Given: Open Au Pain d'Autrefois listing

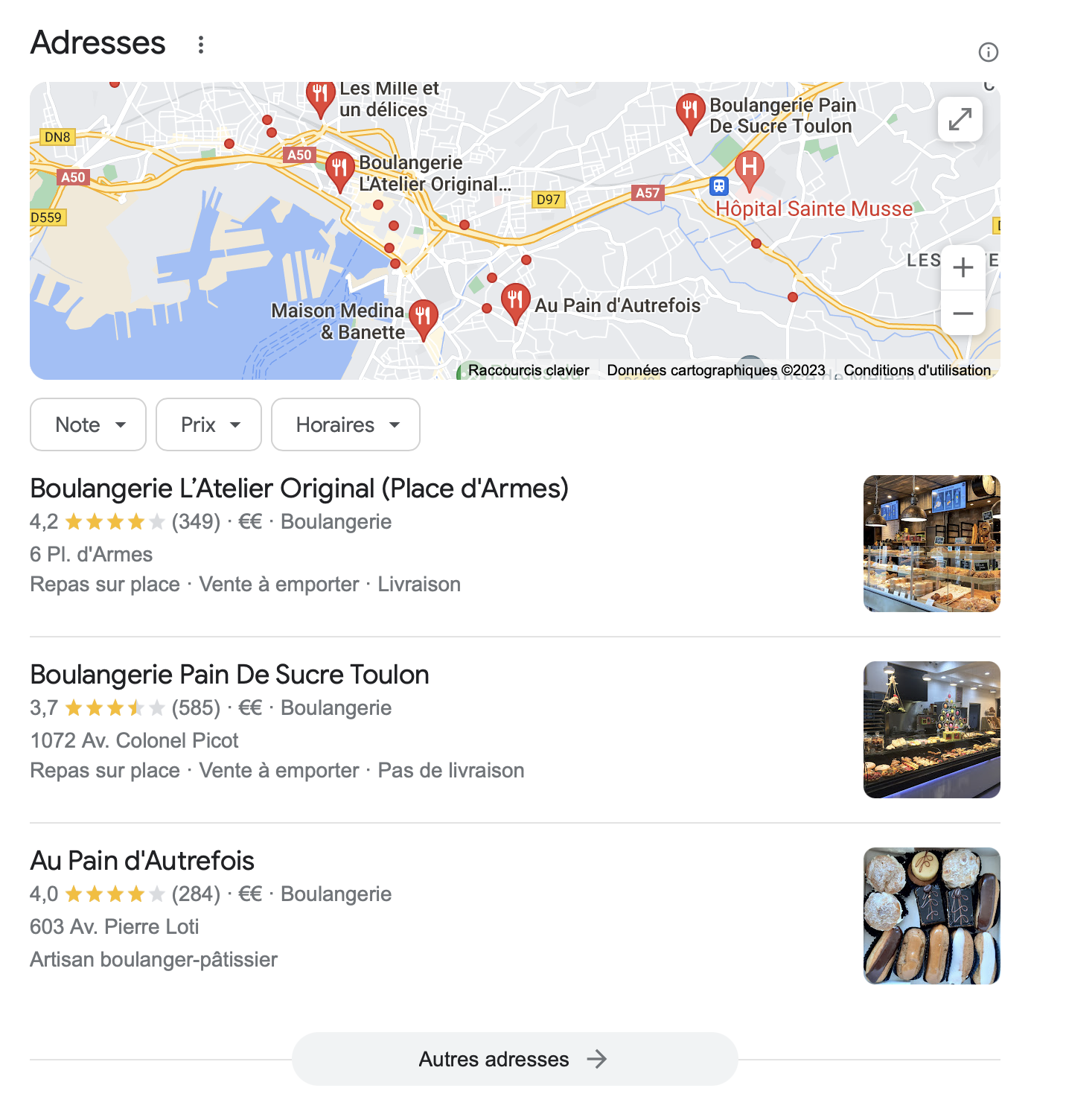Looking at the screenshot, I should click(142, 861).
